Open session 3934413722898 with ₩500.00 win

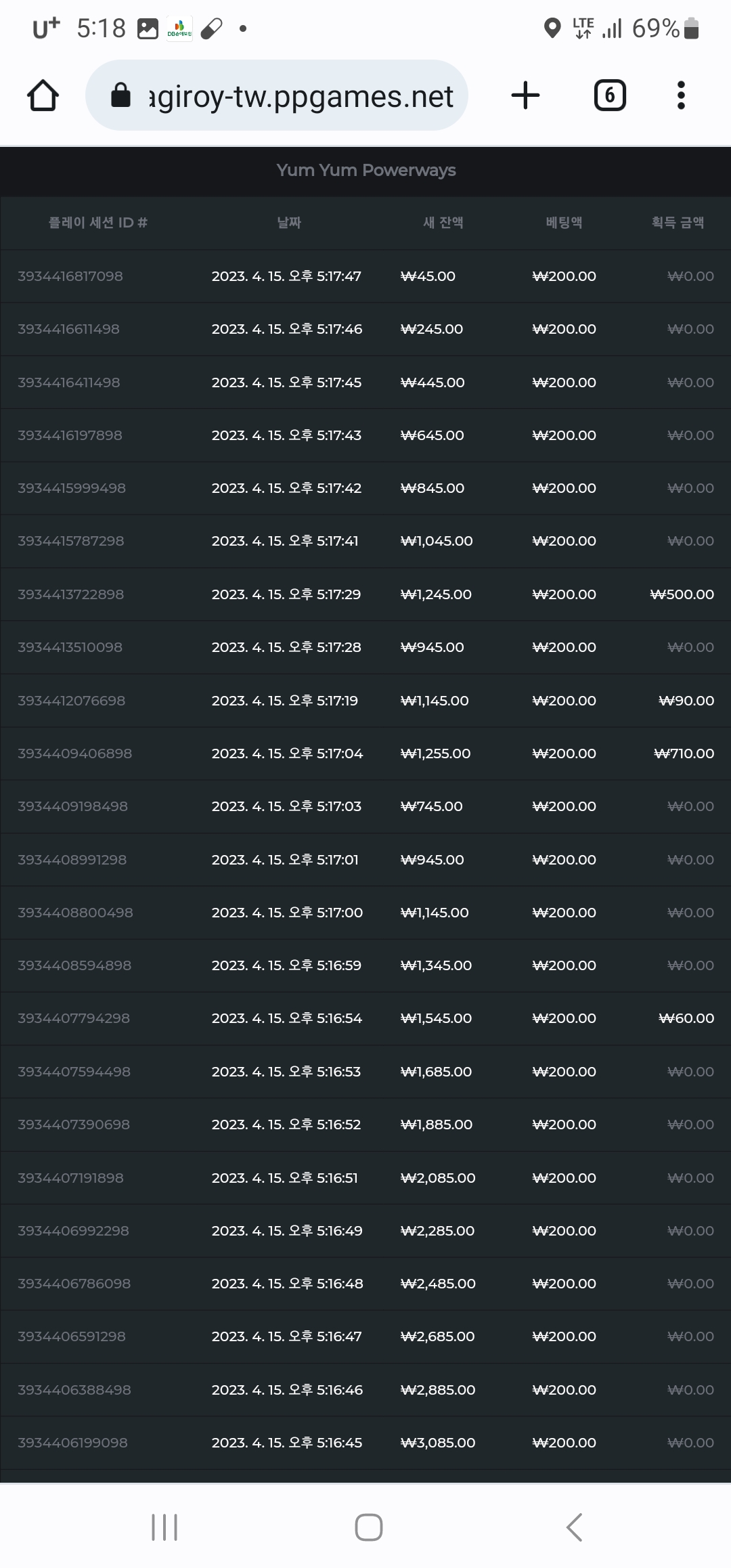tap(365, 594)
